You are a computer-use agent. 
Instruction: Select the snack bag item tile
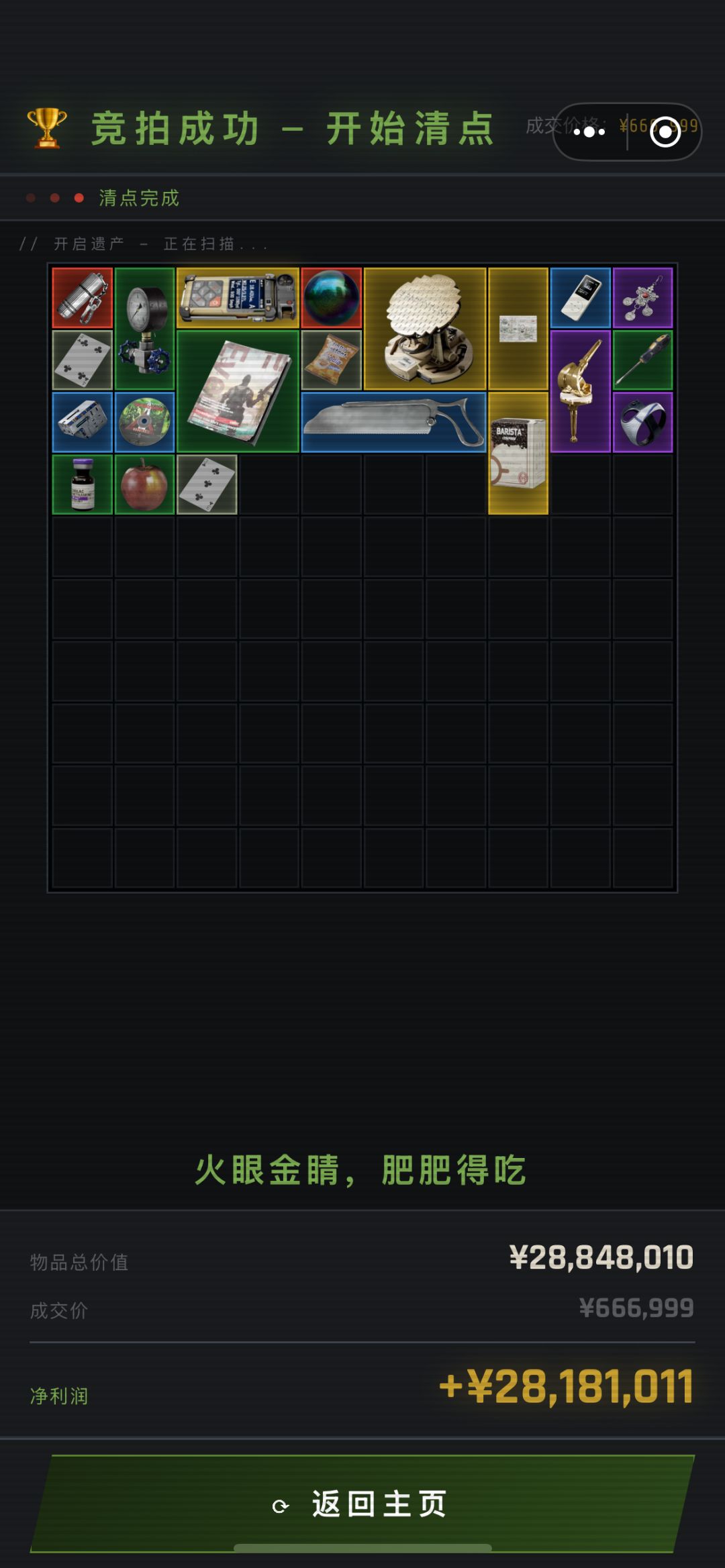coord(332,360)
